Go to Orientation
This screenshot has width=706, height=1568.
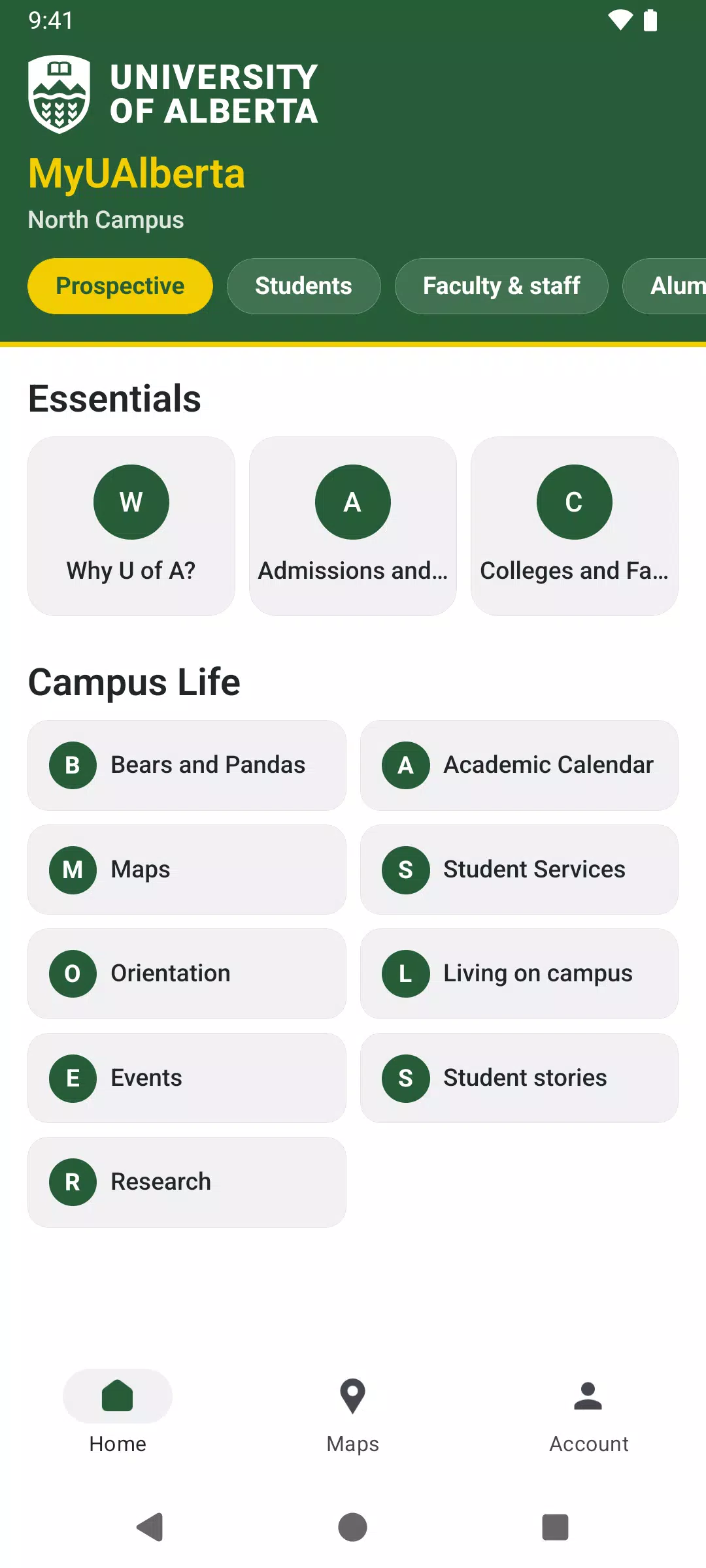pyautogui.click(x=187, y=973)
